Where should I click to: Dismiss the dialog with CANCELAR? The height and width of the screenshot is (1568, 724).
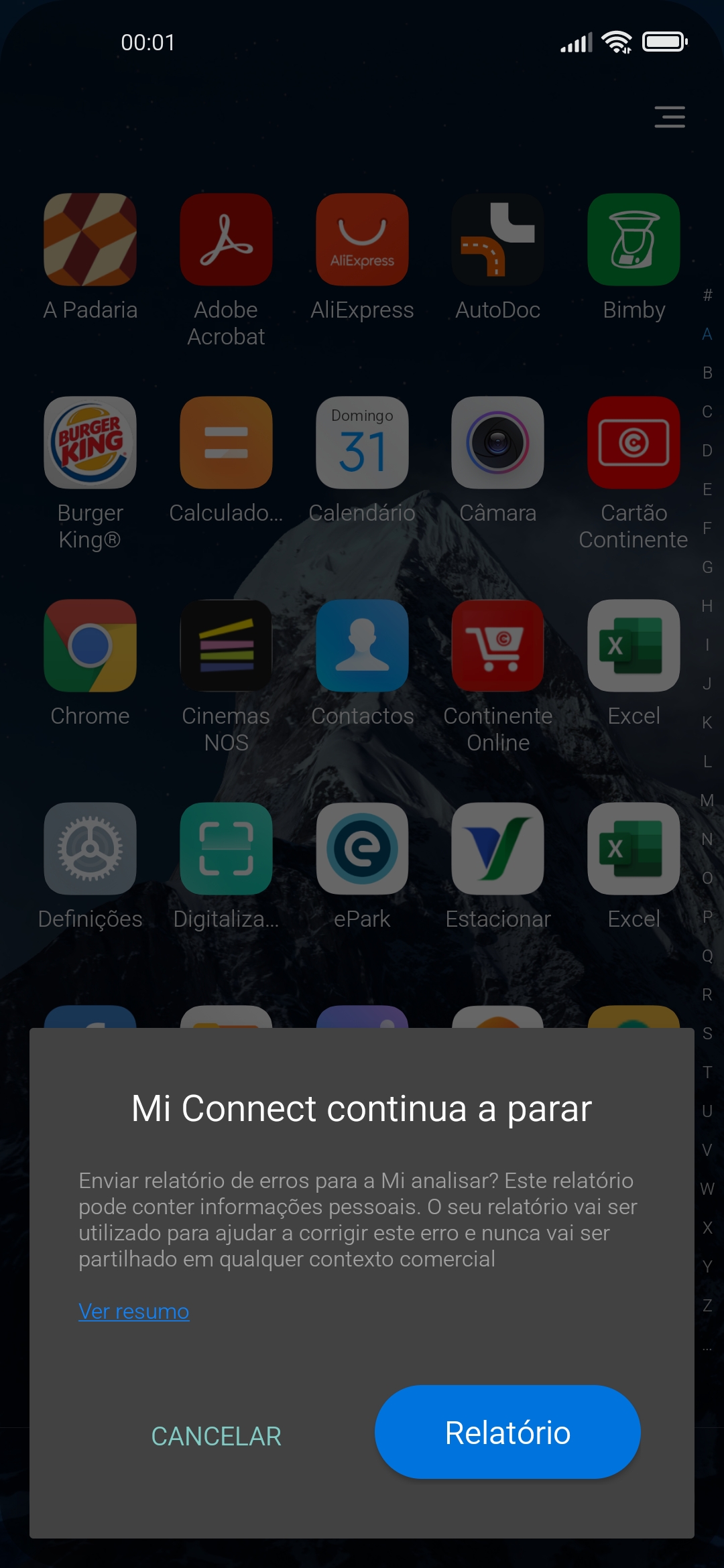(x=216, y=1436)
